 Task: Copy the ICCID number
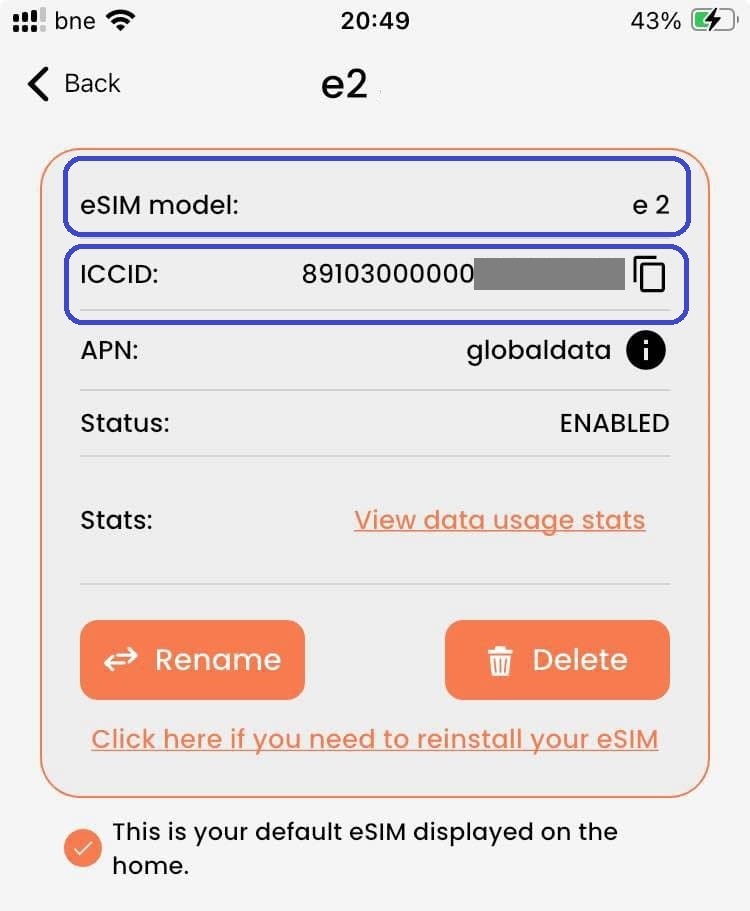(649, 273)
